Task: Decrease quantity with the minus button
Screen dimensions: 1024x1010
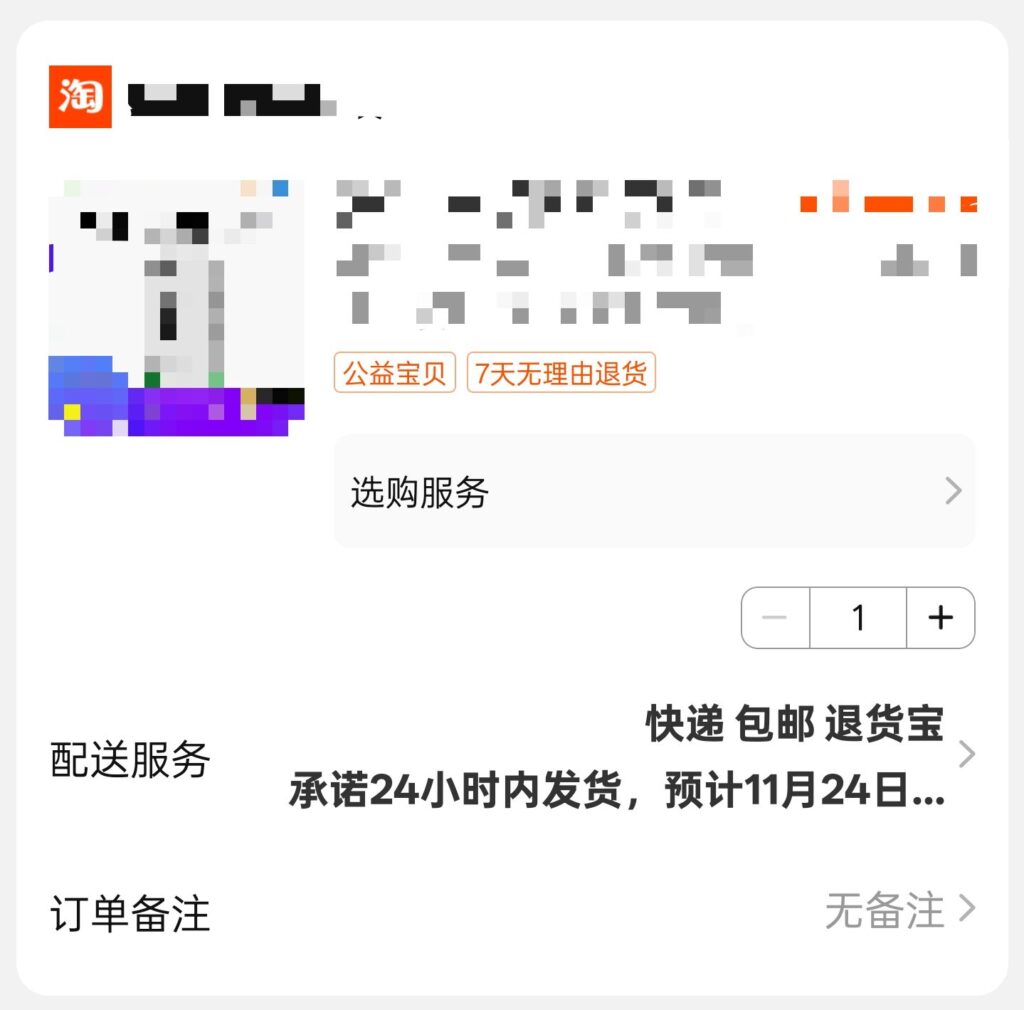Action: tap(775, 618)
